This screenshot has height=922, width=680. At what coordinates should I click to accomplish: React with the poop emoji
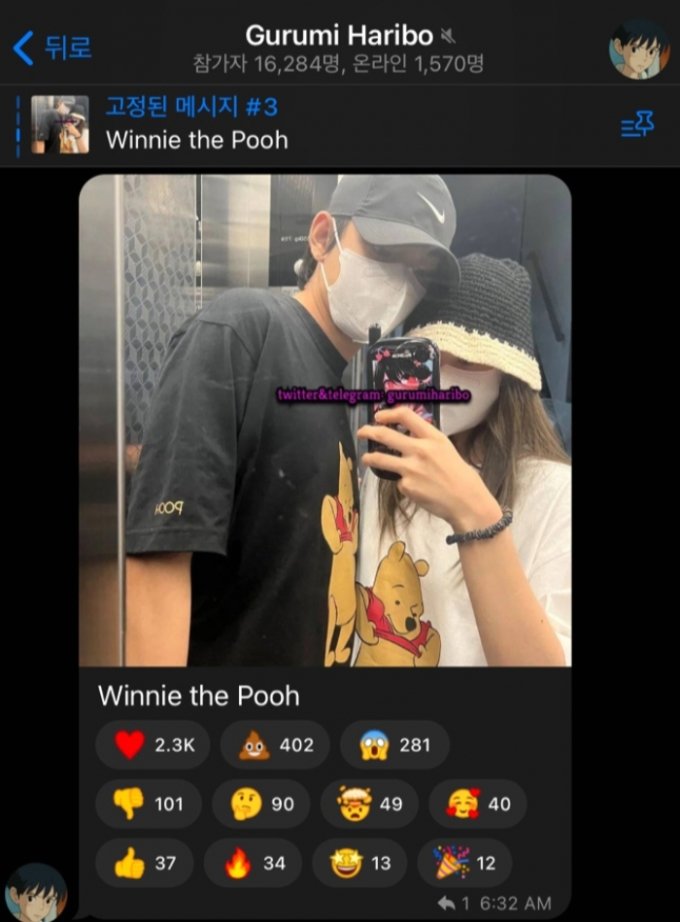point(278,745)
